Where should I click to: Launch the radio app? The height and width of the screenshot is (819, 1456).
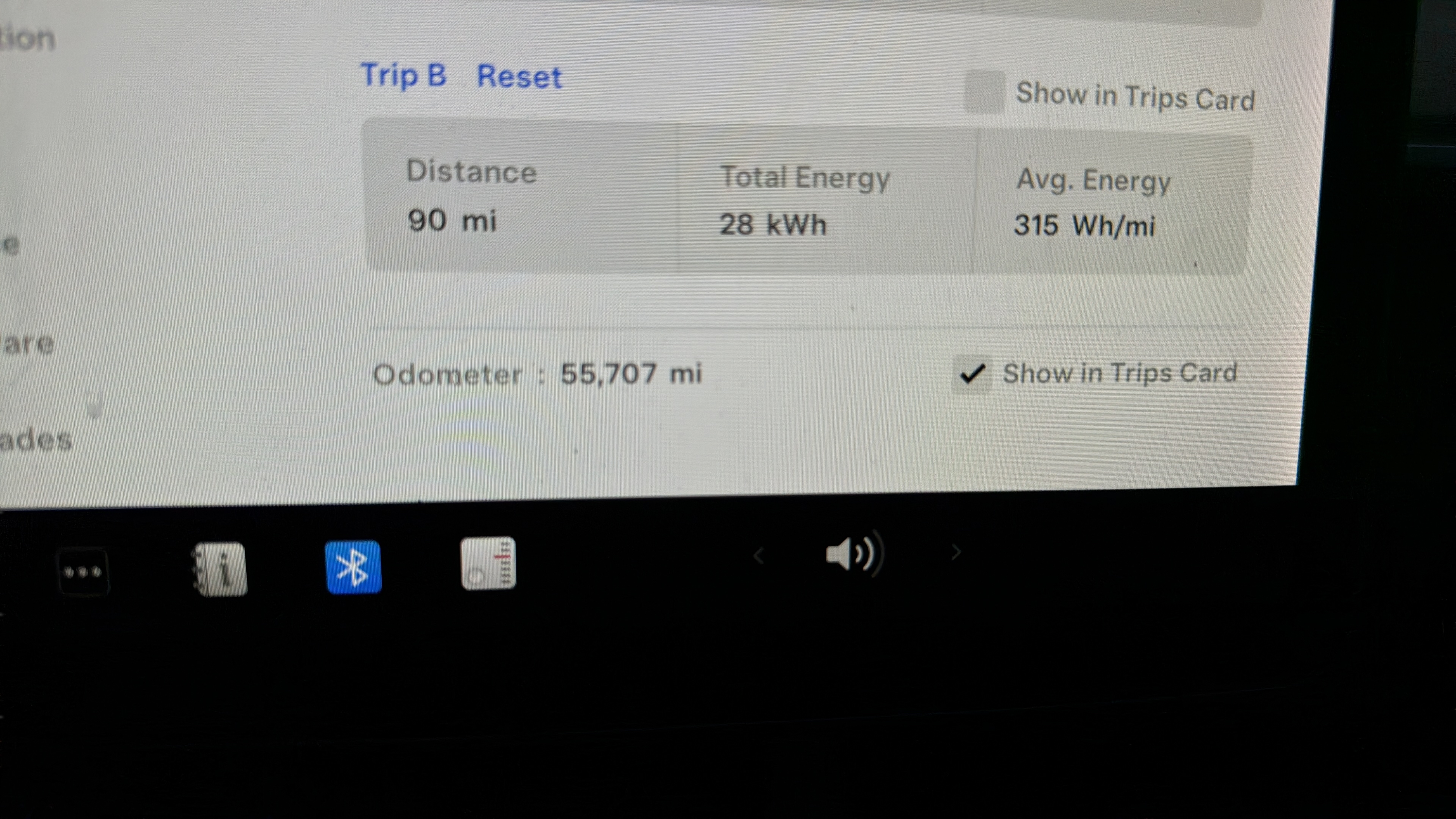488,564
